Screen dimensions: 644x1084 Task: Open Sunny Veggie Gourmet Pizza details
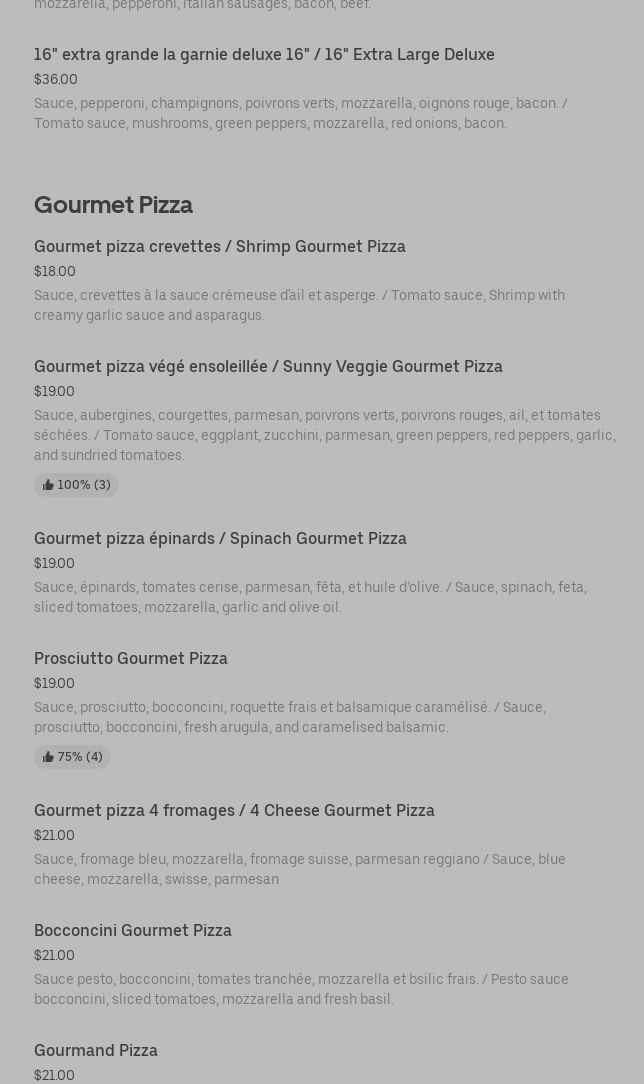(268, 367)
